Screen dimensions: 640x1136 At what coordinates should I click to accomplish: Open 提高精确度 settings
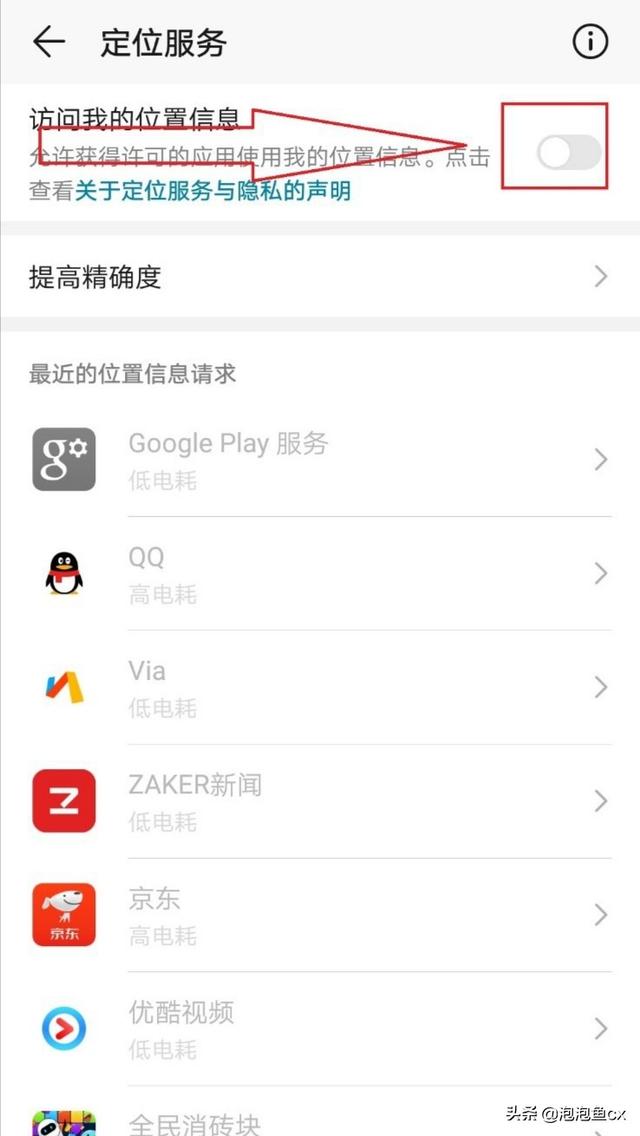pos(320,277)
